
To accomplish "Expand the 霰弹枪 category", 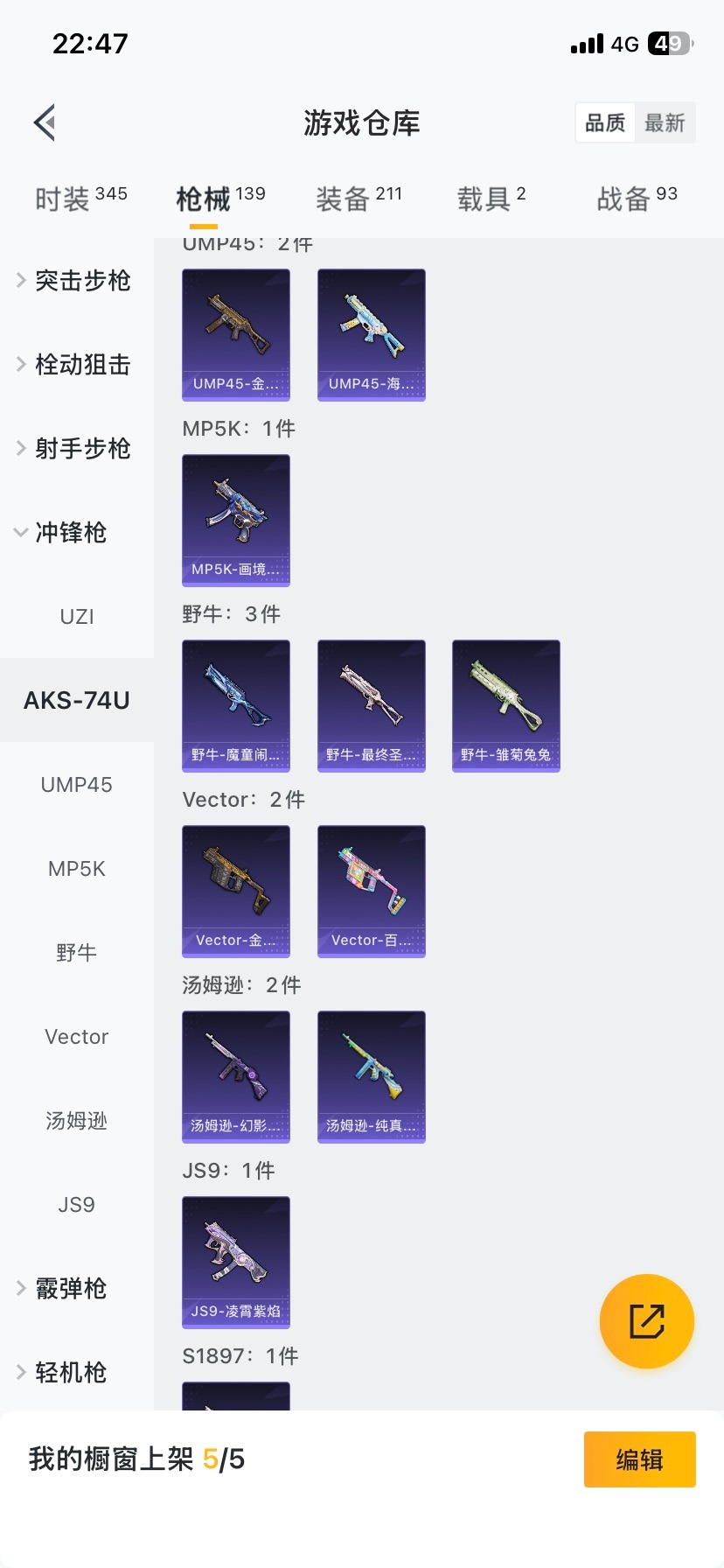I will [x=70, y=1289].
